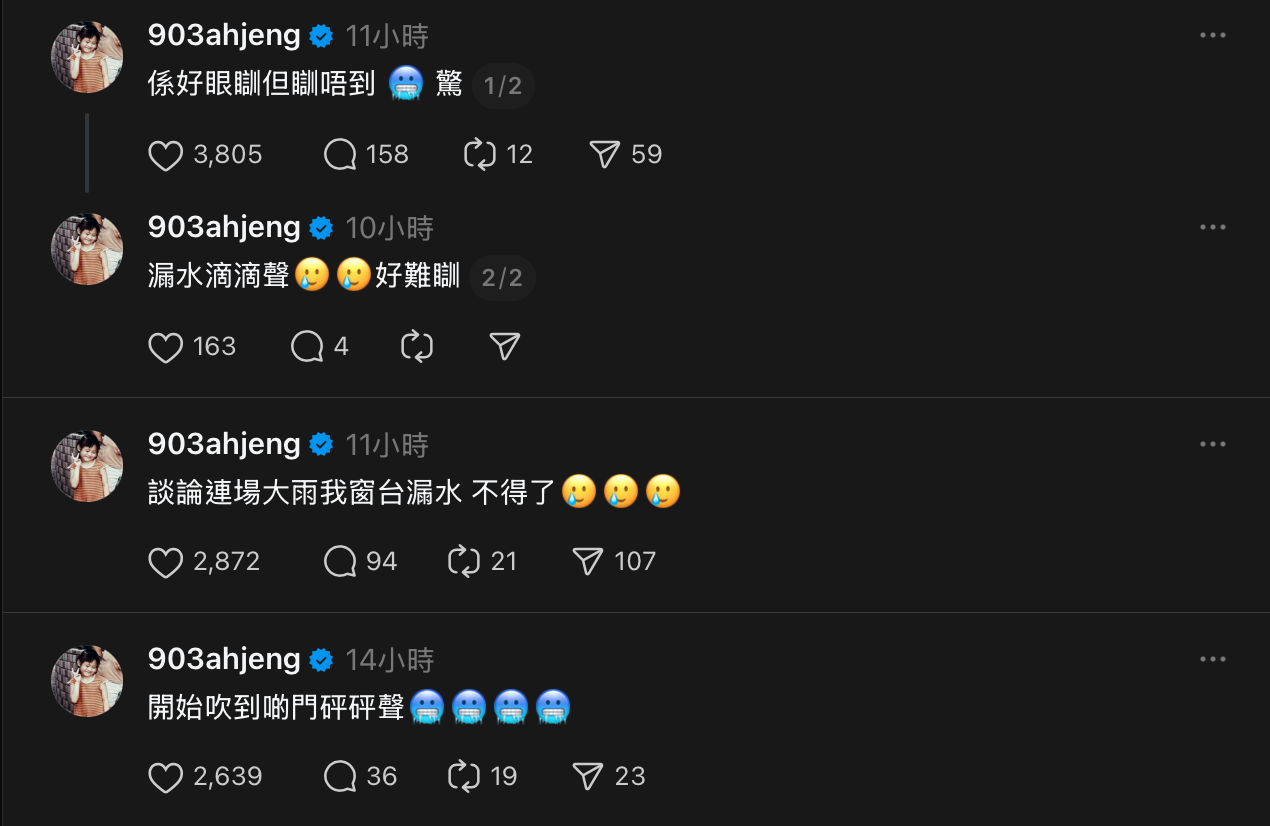Repost the 漏水滴滴聲 post
The height and width of the screenshot is (826, 1270).
point(416,347)
